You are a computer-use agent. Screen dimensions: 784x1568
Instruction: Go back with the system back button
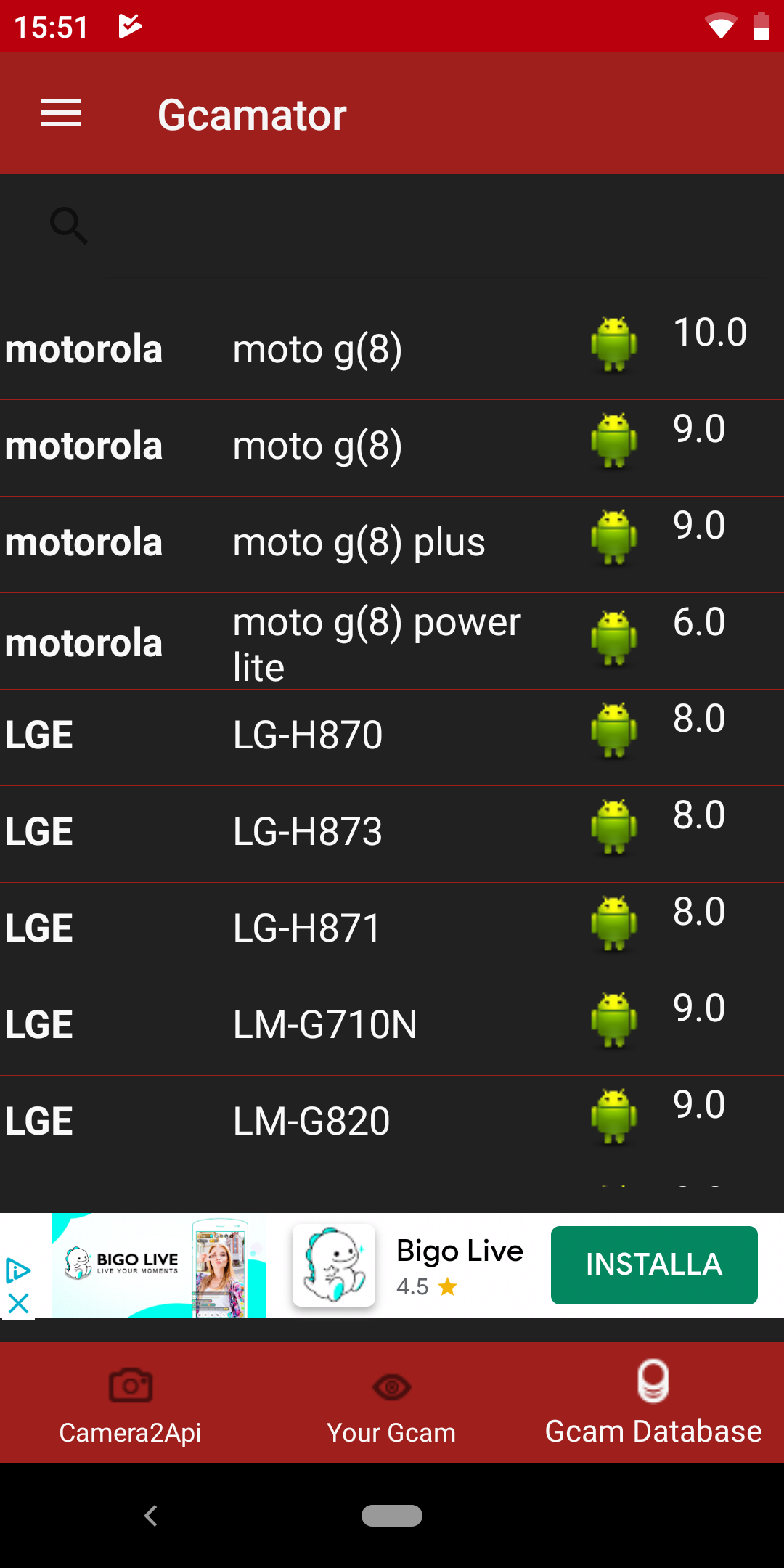click(x=151, y=1516)
